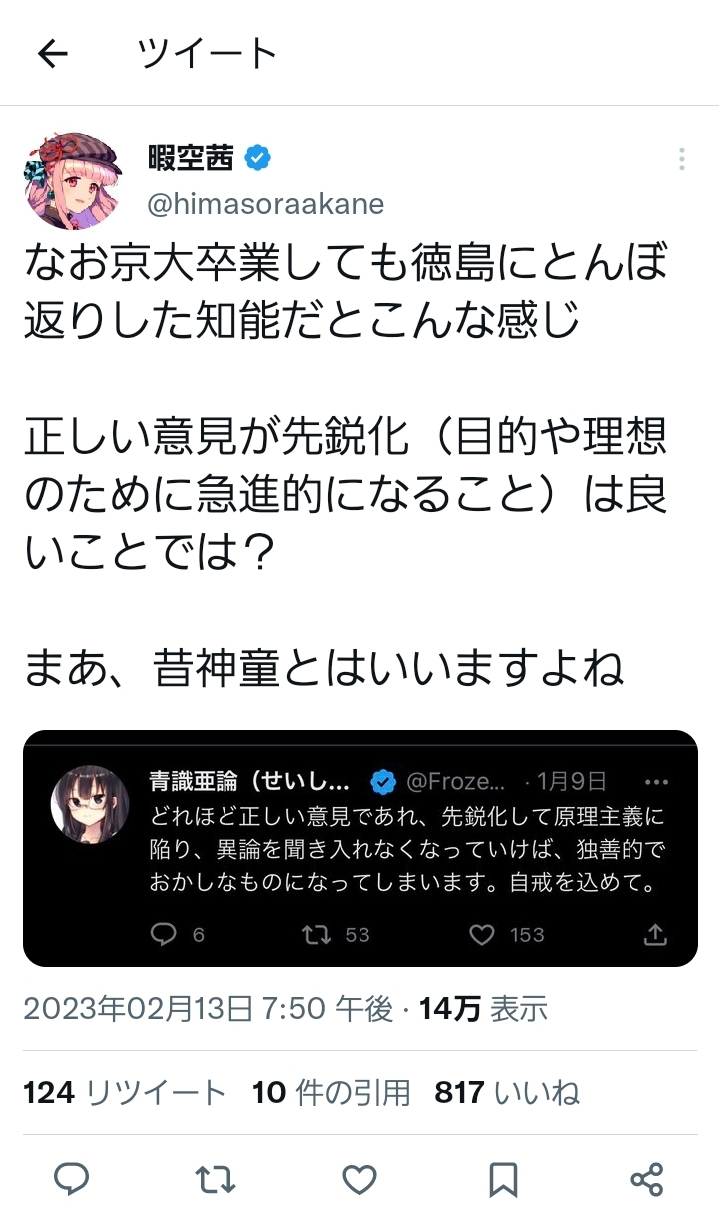View the 10 件の引用 quotes
This screenshot has width=719, height=1222.
point(331,1093)
